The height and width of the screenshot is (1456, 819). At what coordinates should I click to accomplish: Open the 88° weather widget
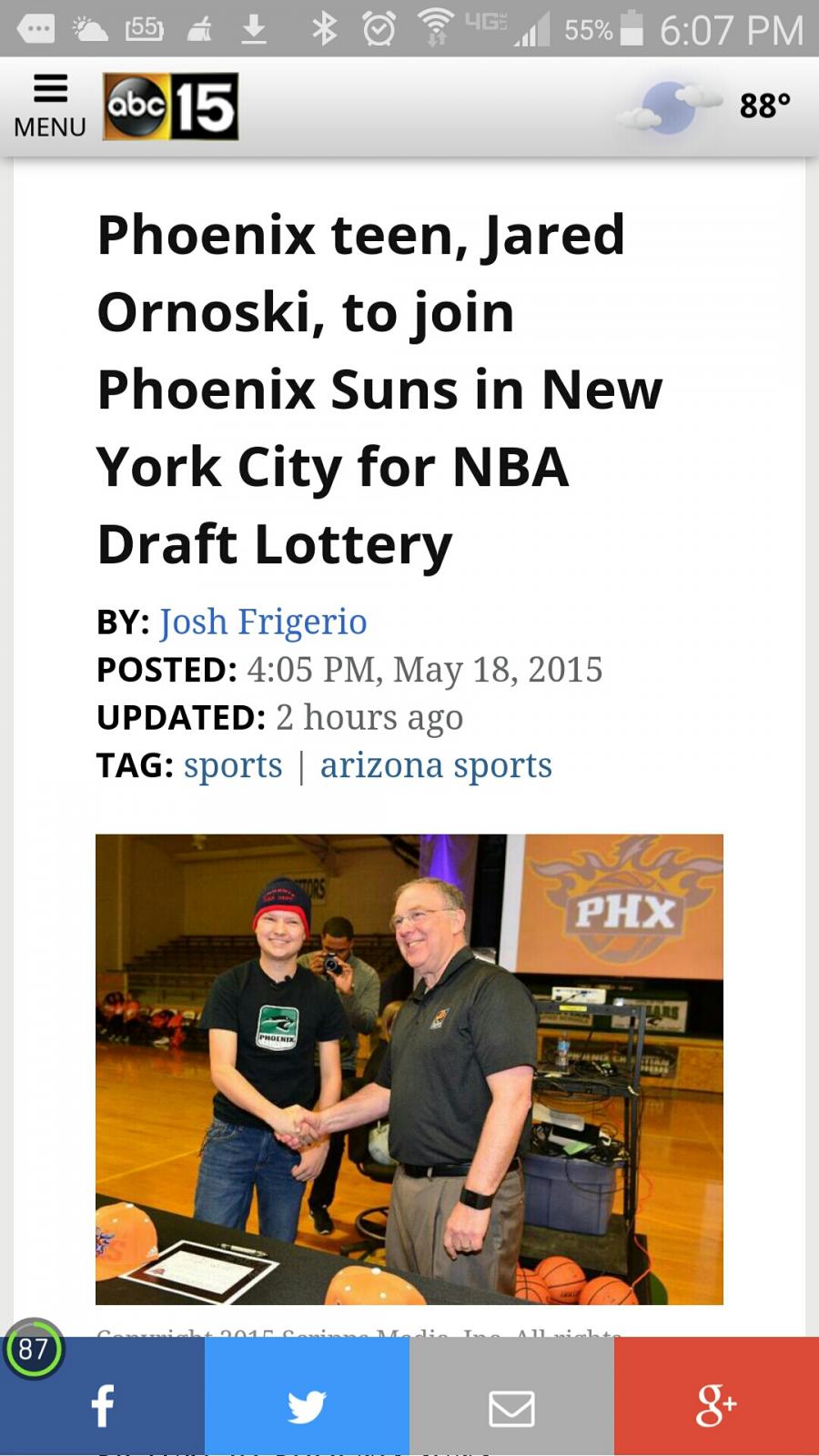click(x=704, y=106)
